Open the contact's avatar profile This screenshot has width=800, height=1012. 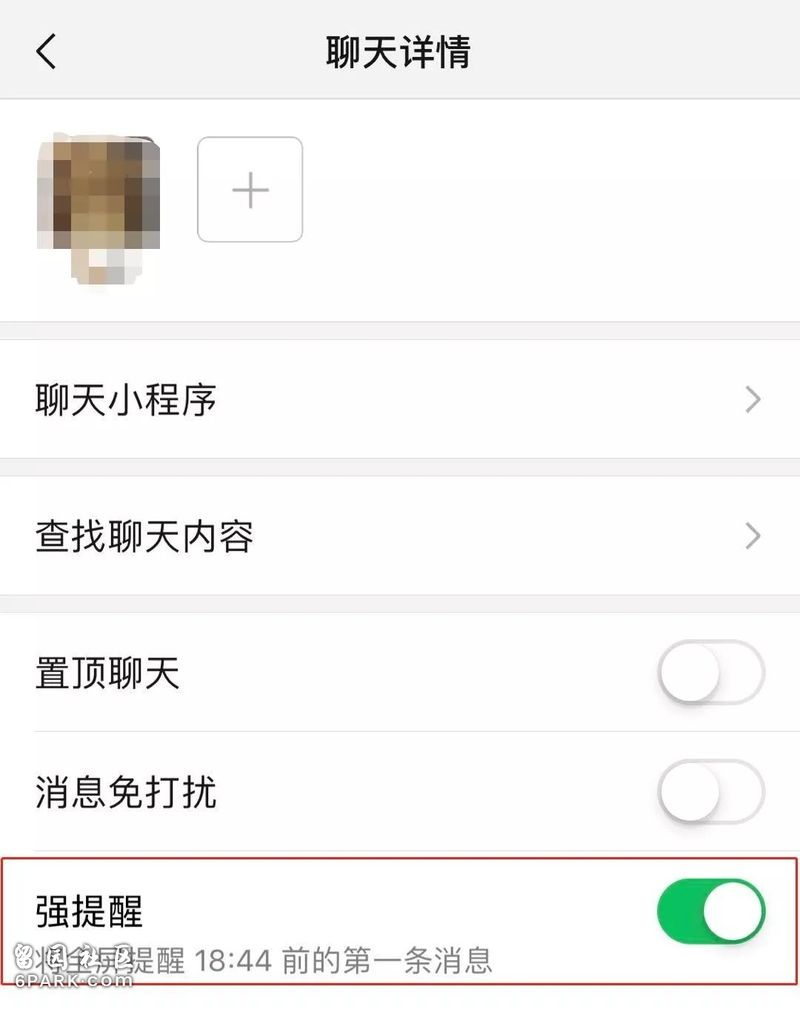click(99, 207)
